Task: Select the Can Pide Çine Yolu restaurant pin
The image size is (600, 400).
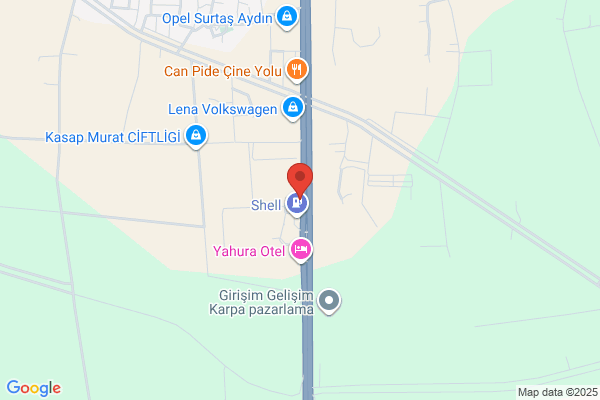Action: [296, 70]
